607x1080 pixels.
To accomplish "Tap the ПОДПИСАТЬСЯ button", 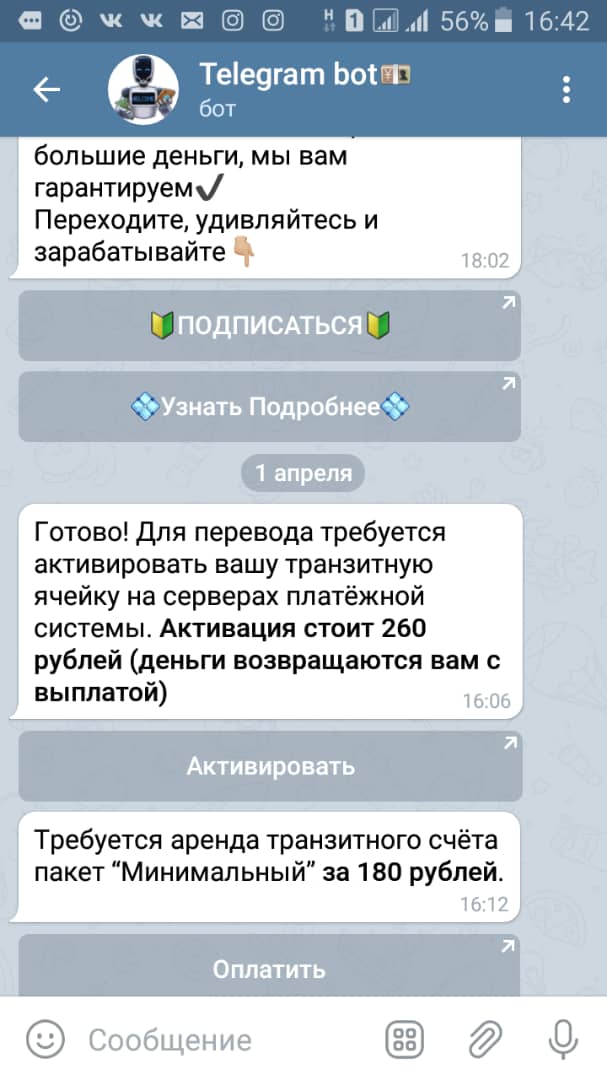I will (x=269, y=325).
